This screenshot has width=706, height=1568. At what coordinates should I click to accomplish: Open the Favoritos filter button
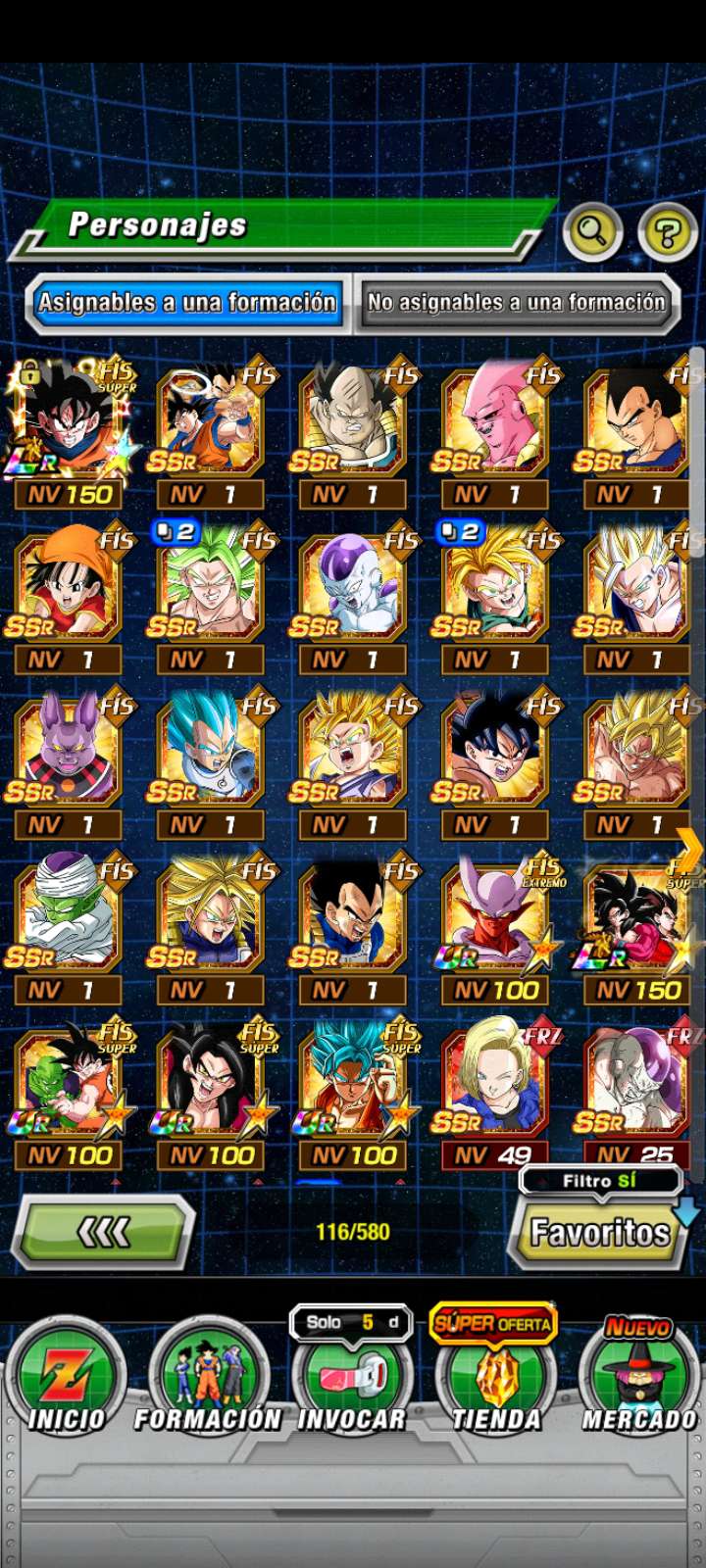point(599,1232)
